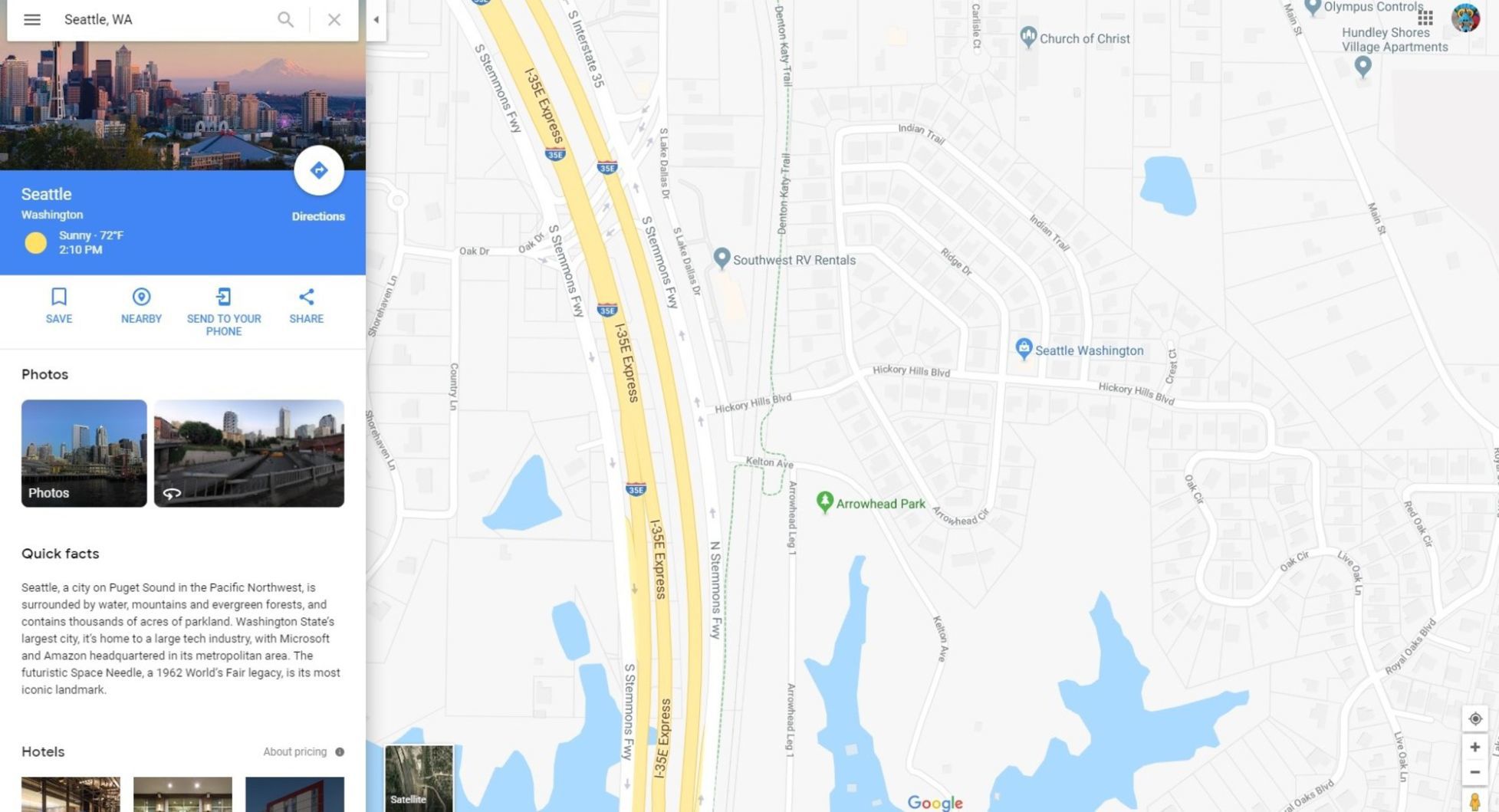1499x812 pixels.
Task: Save Seattle to your places
Action: point(59,305)
